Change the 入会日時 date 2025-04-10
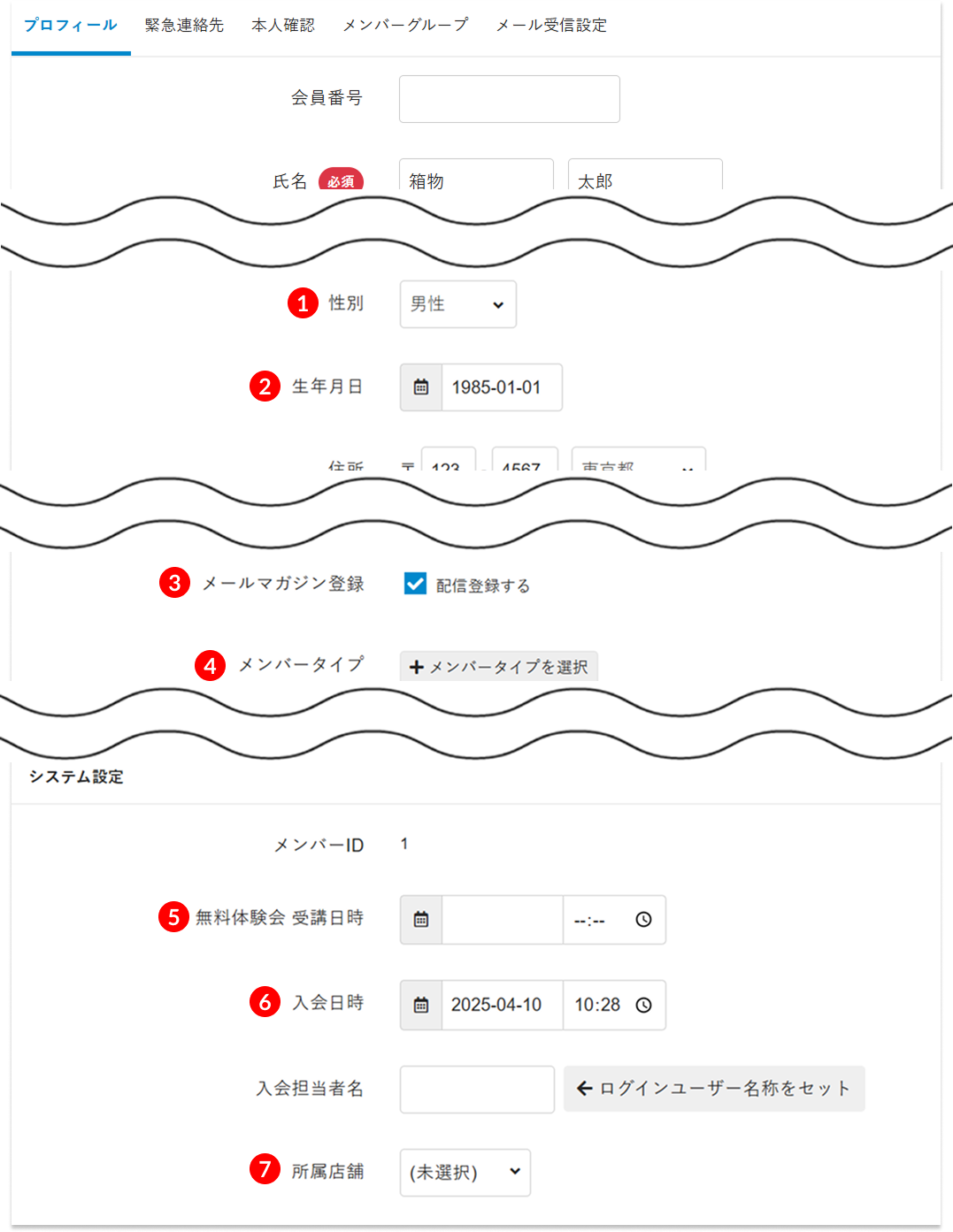This screenshot has width=953, height=1232. point(502,1005)
